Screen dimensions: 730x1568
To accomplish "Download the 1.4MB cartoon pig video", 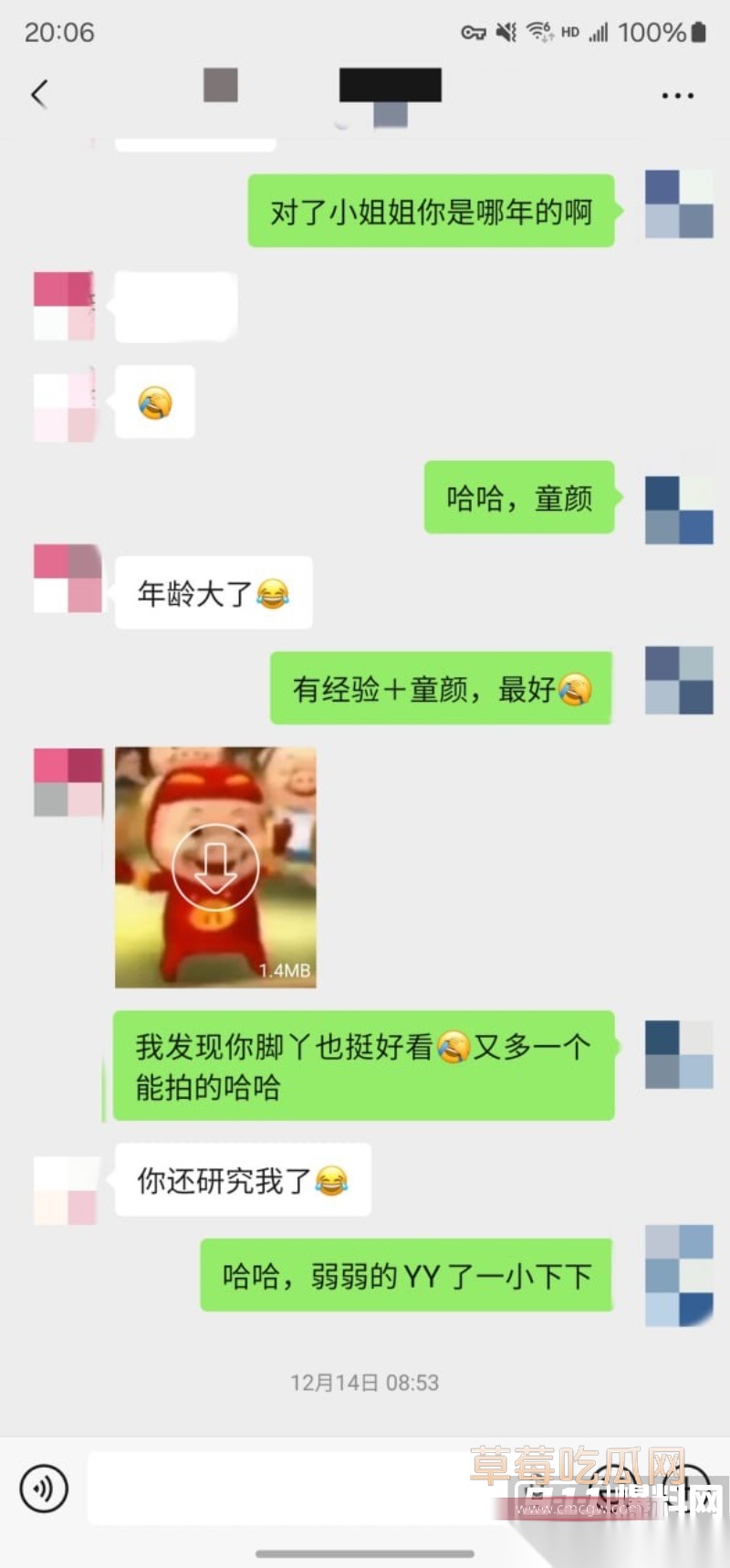I will [215, 867].
